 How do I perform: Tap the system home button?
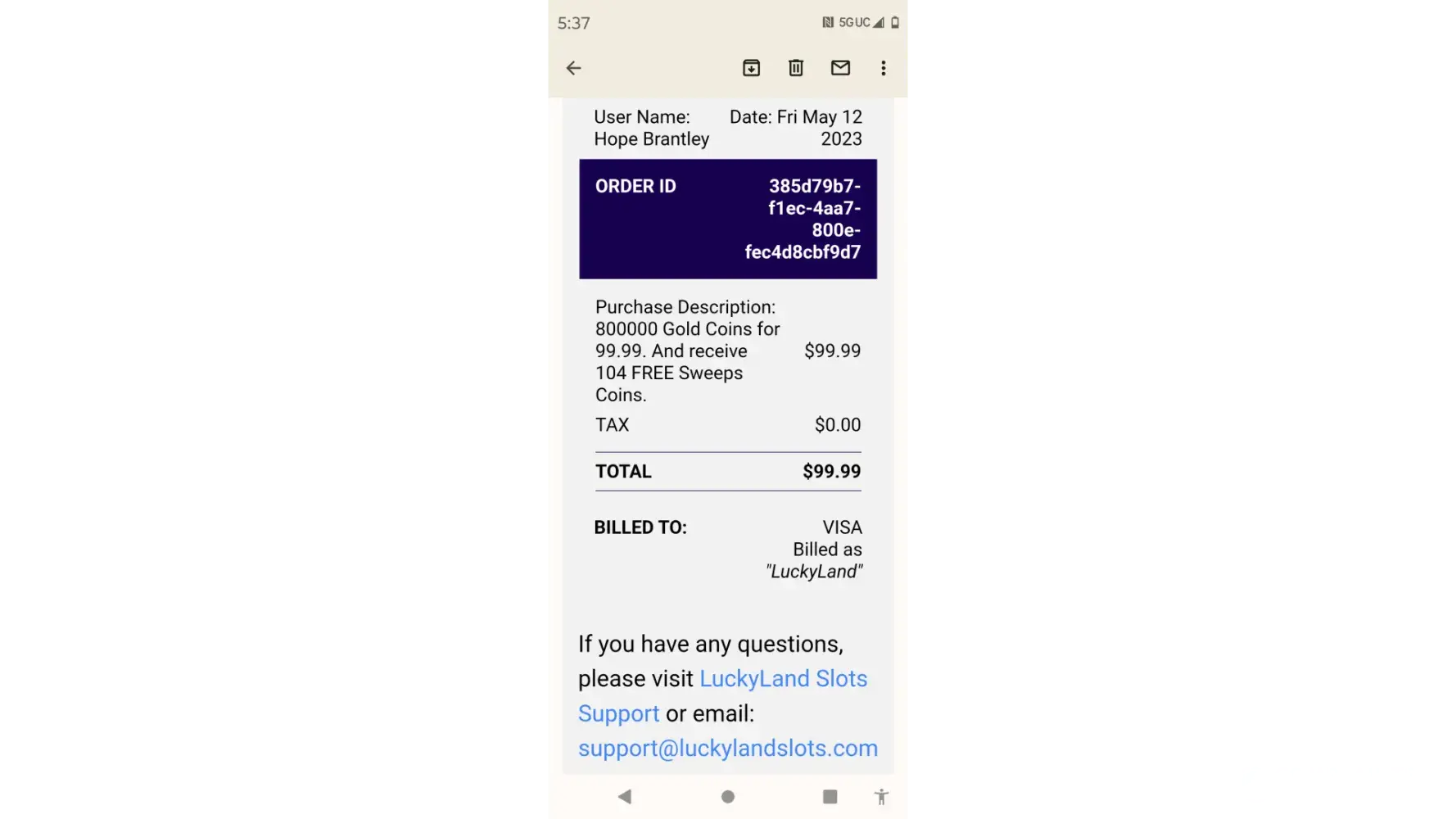click(x=727, y=796)
